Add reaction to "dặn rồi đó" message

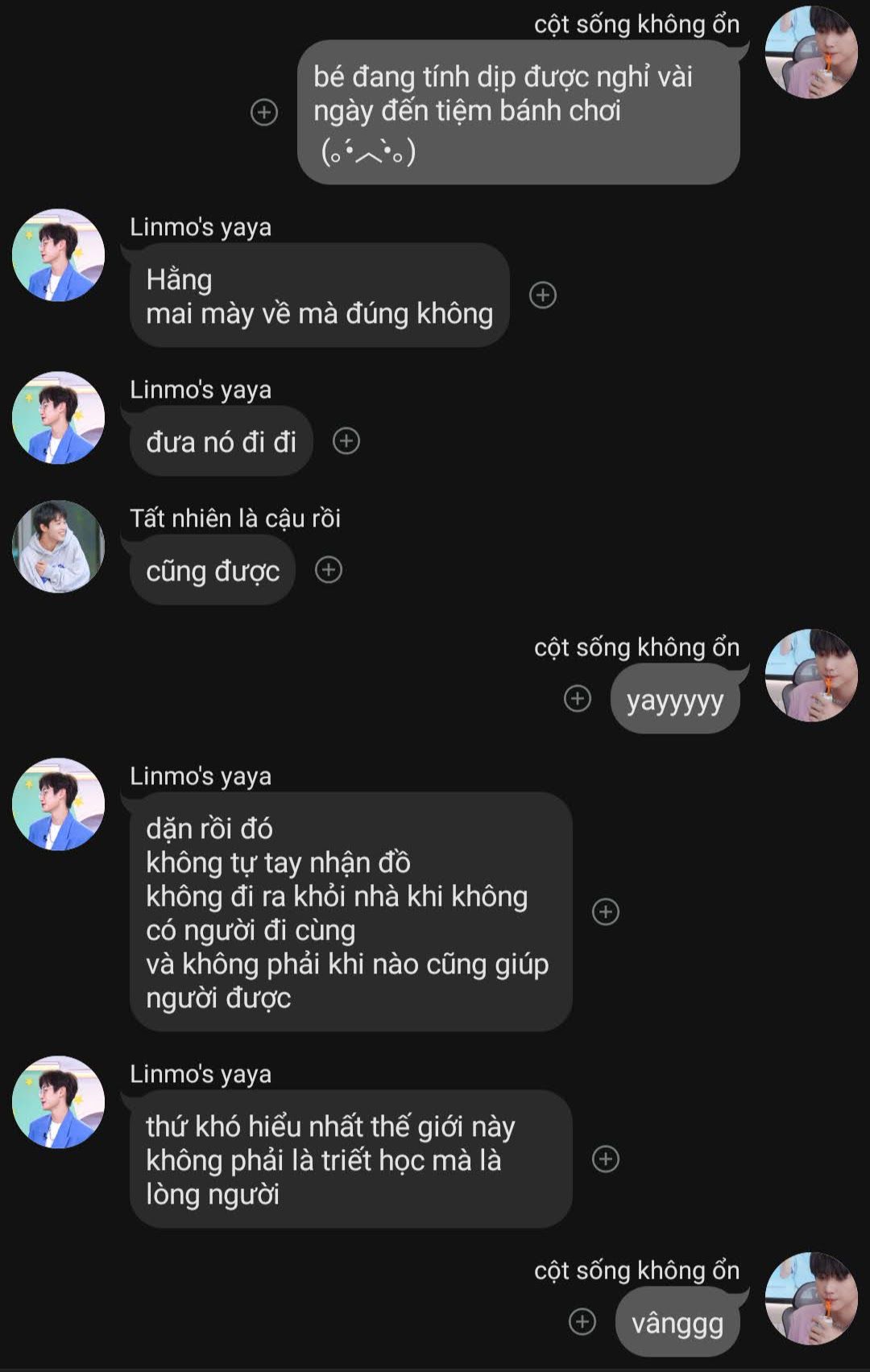(606, 911)
